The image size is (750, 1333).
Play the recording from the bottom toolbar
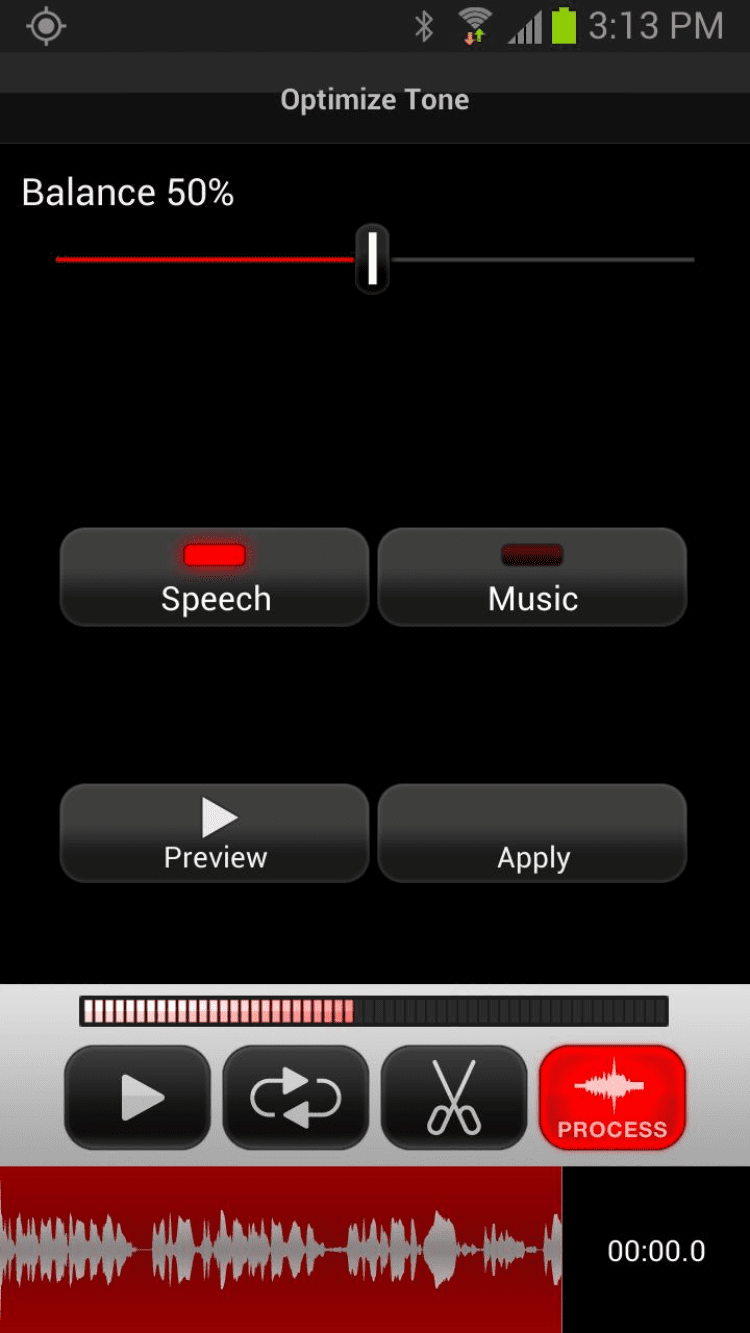click(x=138, y=1098)
